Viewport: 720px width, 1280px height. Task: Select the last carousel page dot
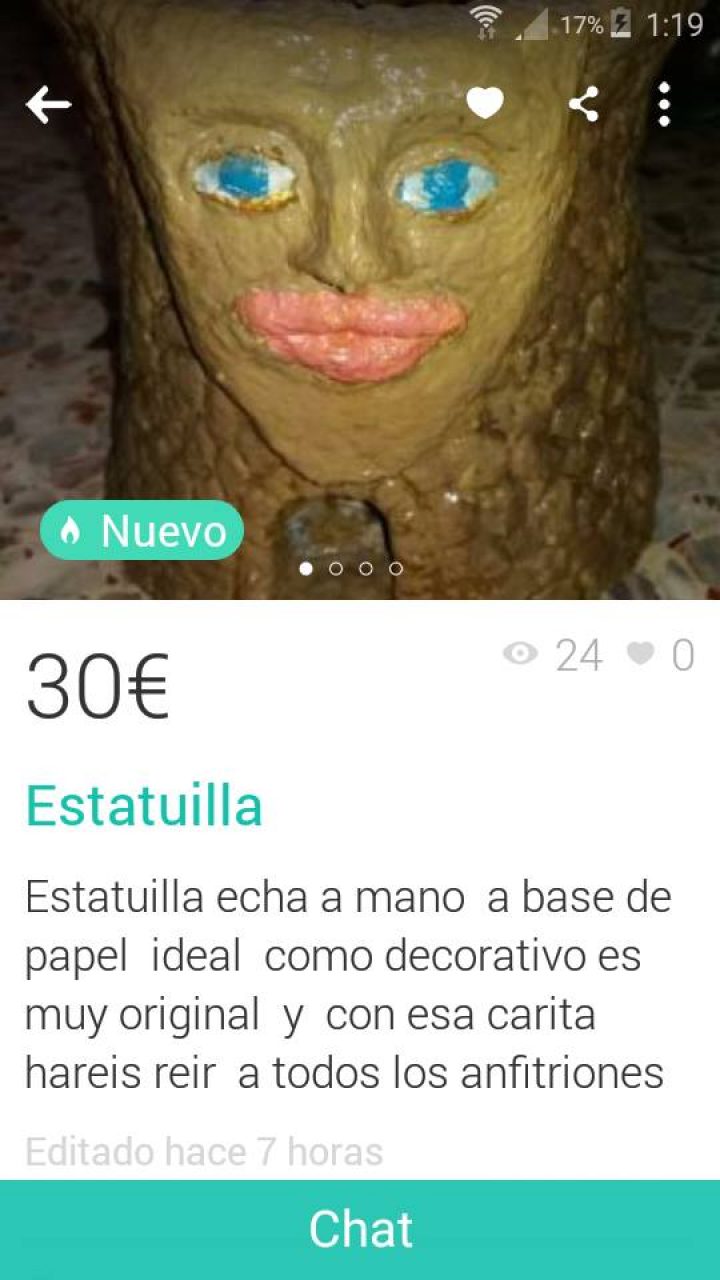click(396, 568)
